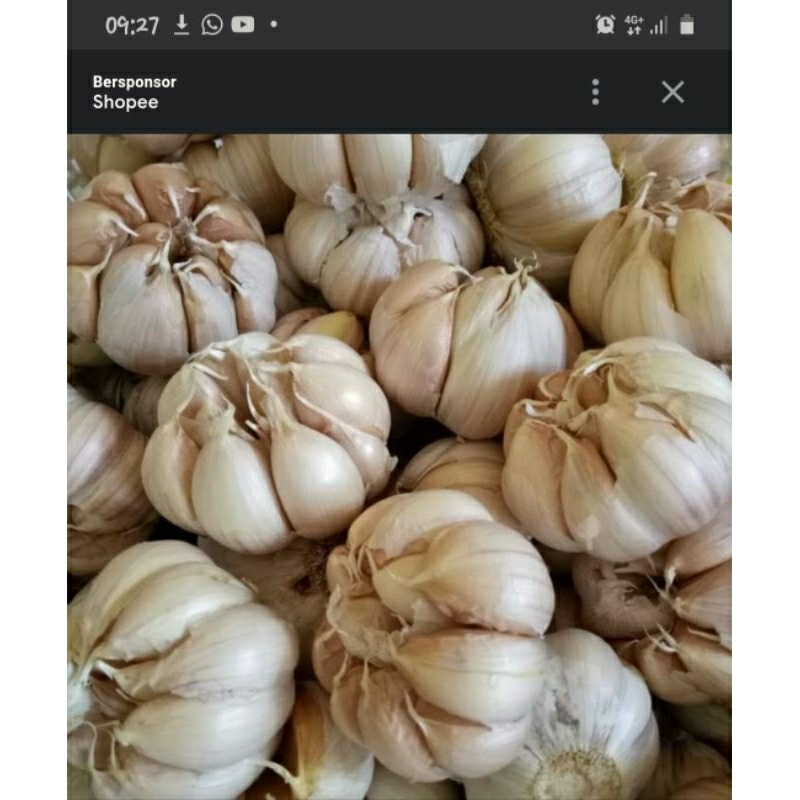Close the sponsored Shopee ad
Screen dimensions: 800x800
tap(672, 92)
